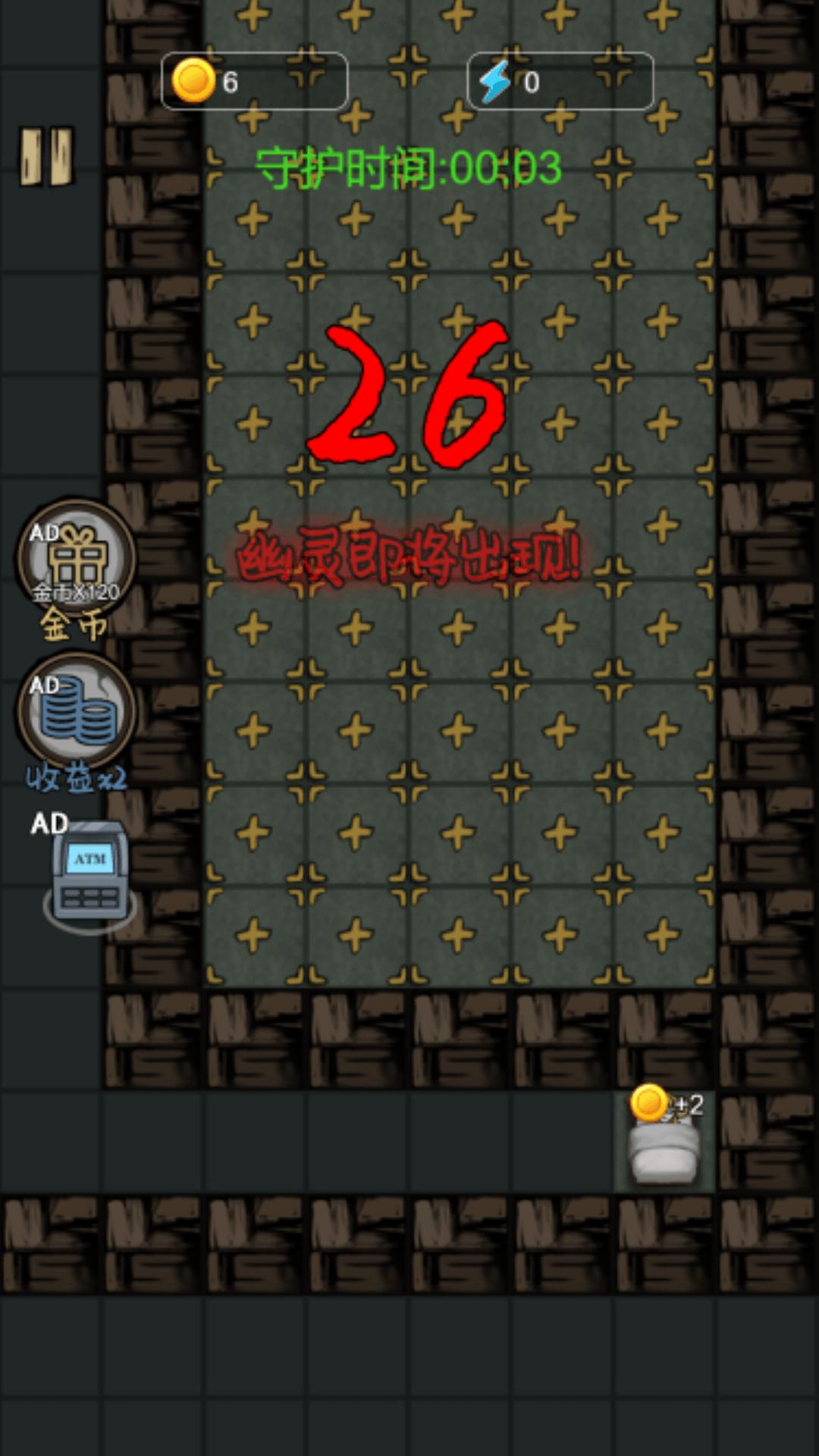This screenshot has height=1456, width=819.
Task: Open the ATM ad reward
Action: coord(89,872)
